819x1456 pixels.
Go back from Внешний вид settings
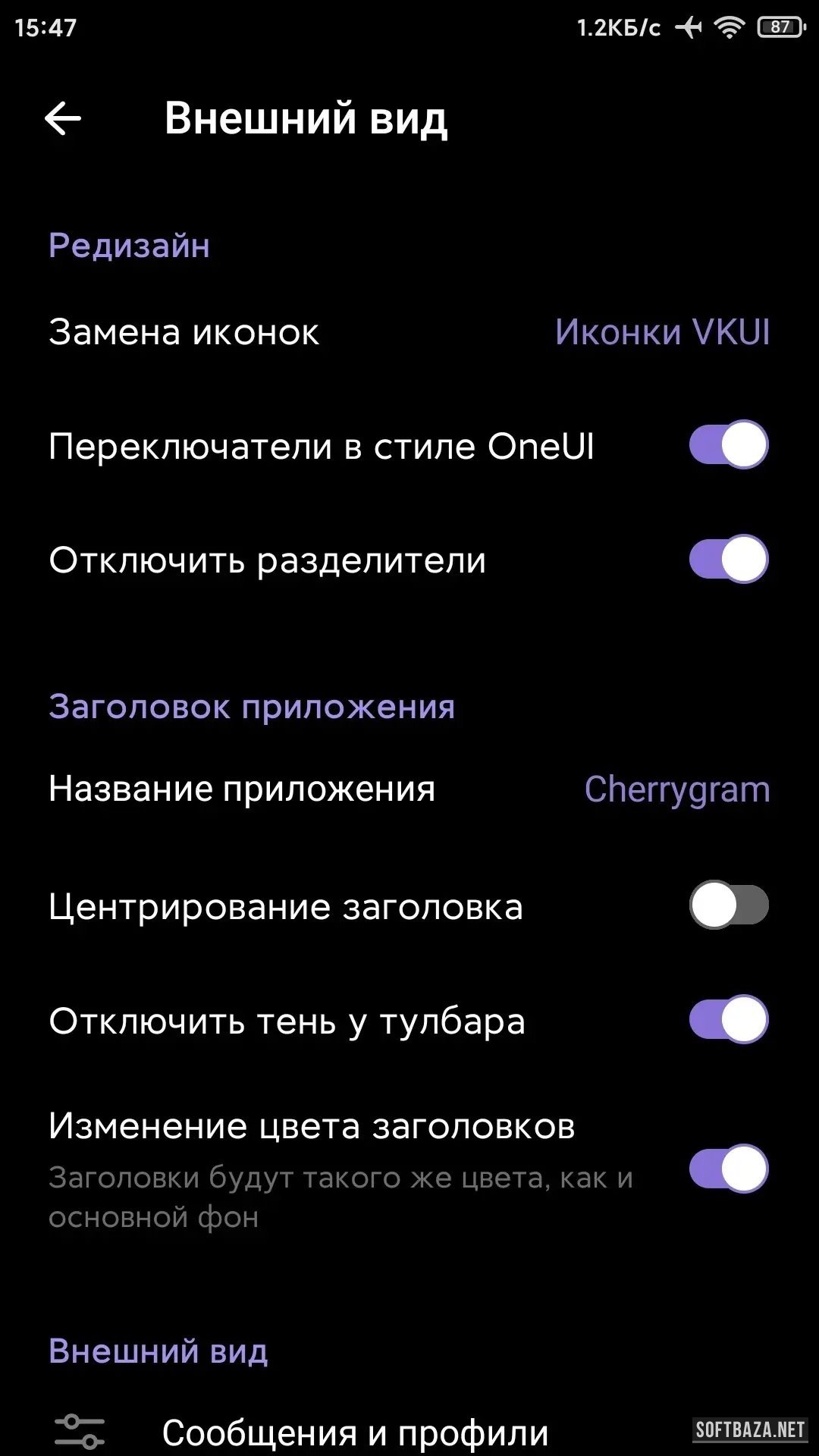[x=63, y=118]
